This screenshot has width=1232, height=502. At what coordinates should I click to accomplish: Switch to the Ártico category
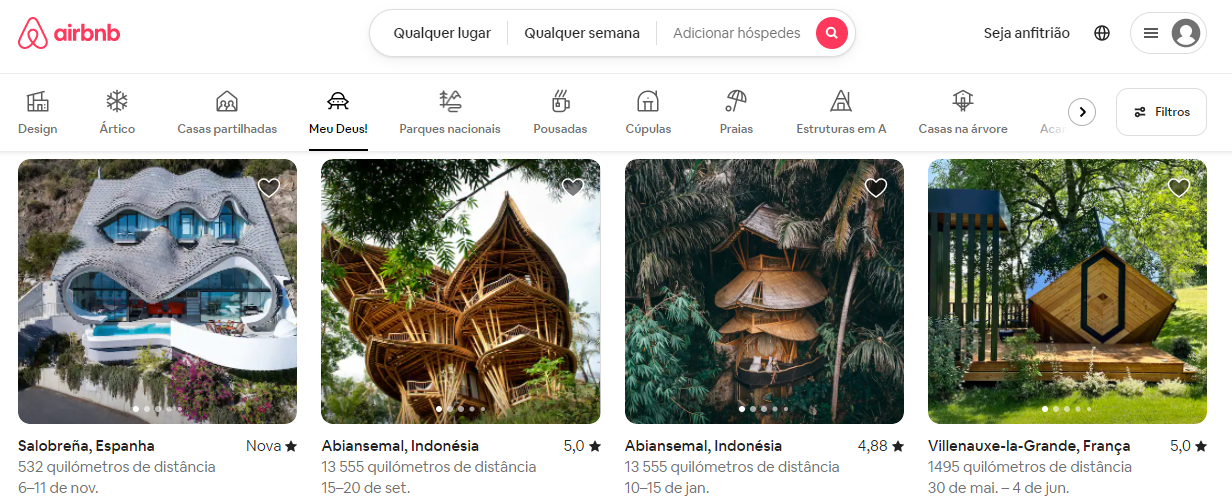click(x=117, y=112)
